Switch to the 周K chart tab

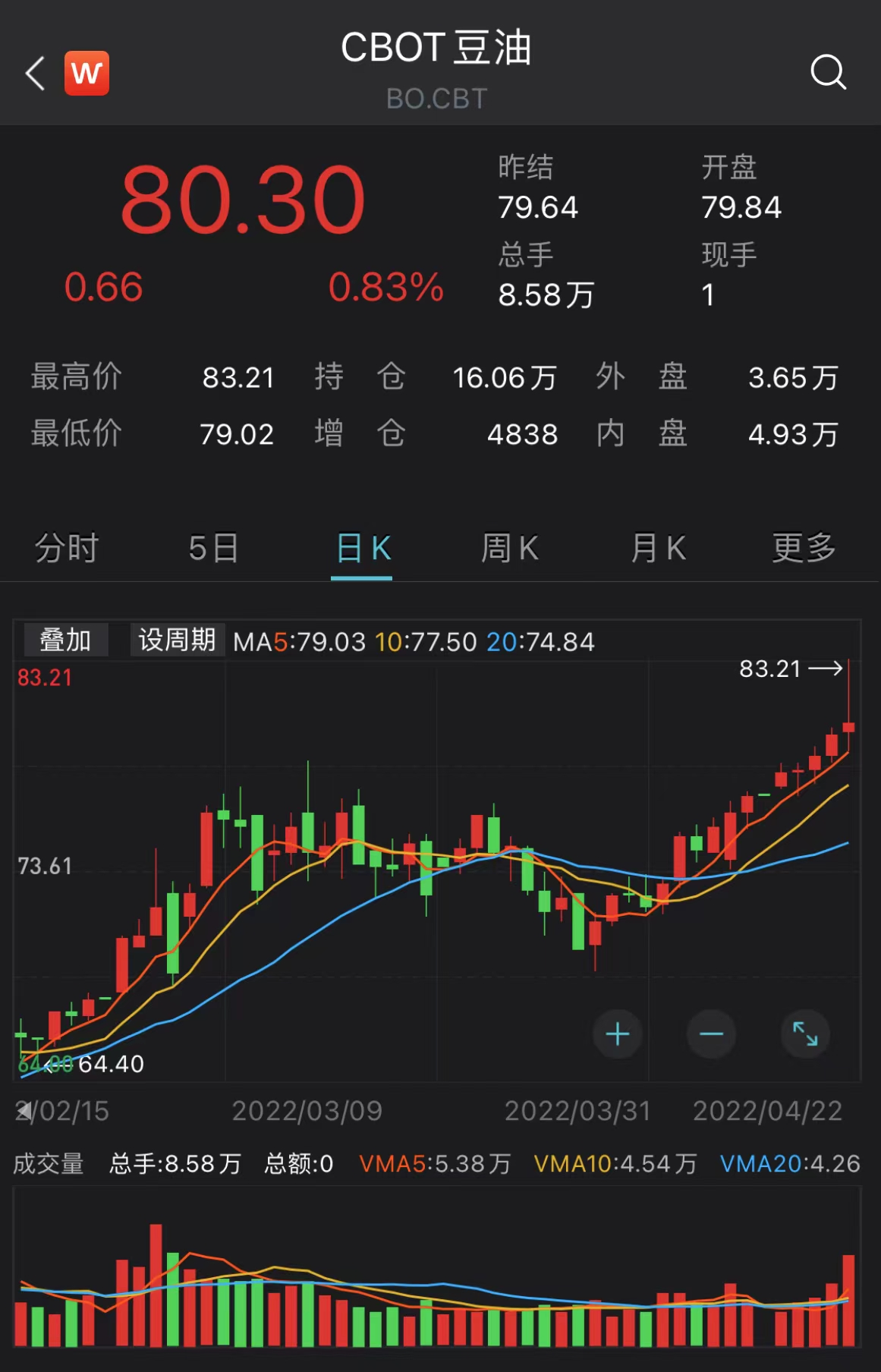(x=509, y=548)
